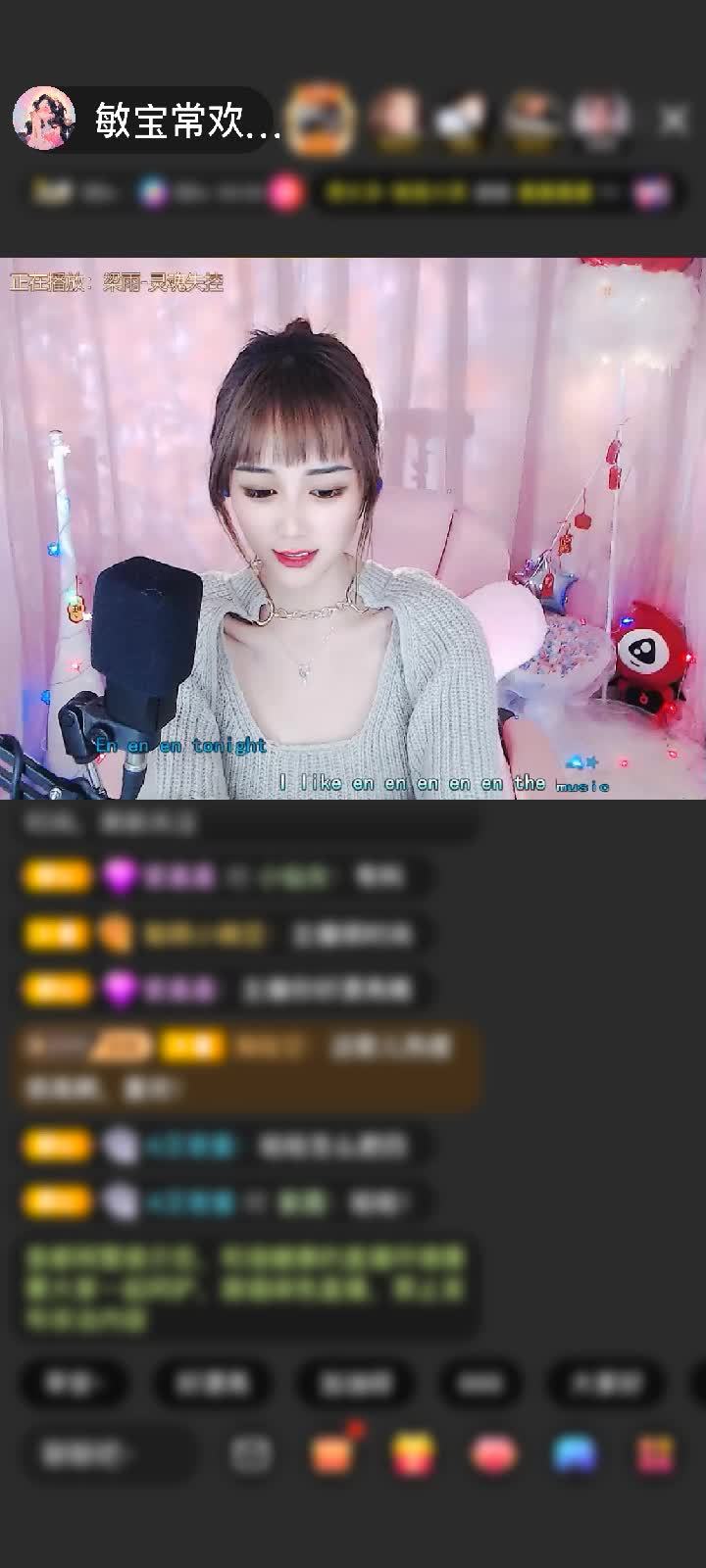Image resolution: width=706 pixels, height=1568 pixels.
Task: Tap the live video of the streamer
Action: click(x=353, y=529)
